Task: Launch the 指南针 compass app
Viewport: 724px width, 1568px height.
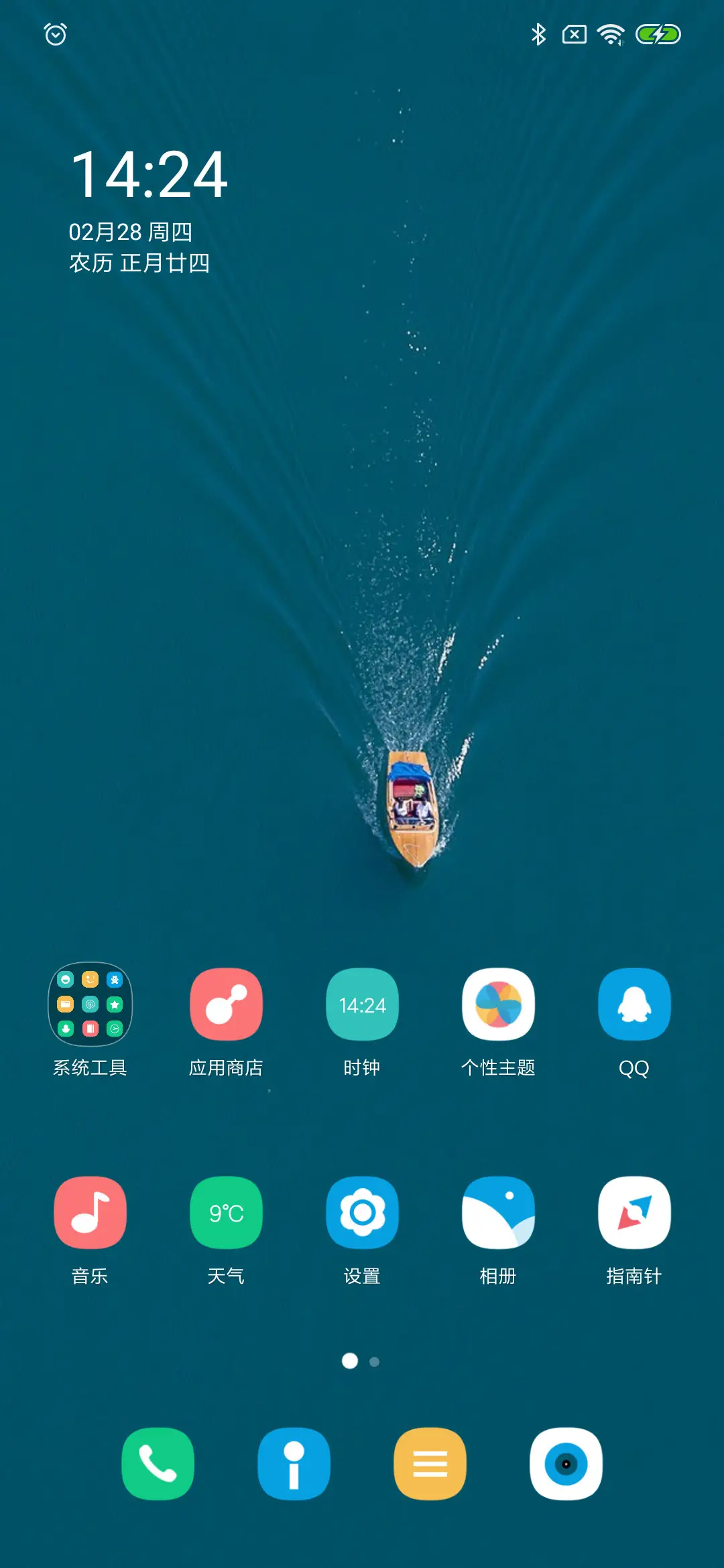Action: pos(633,1213)
